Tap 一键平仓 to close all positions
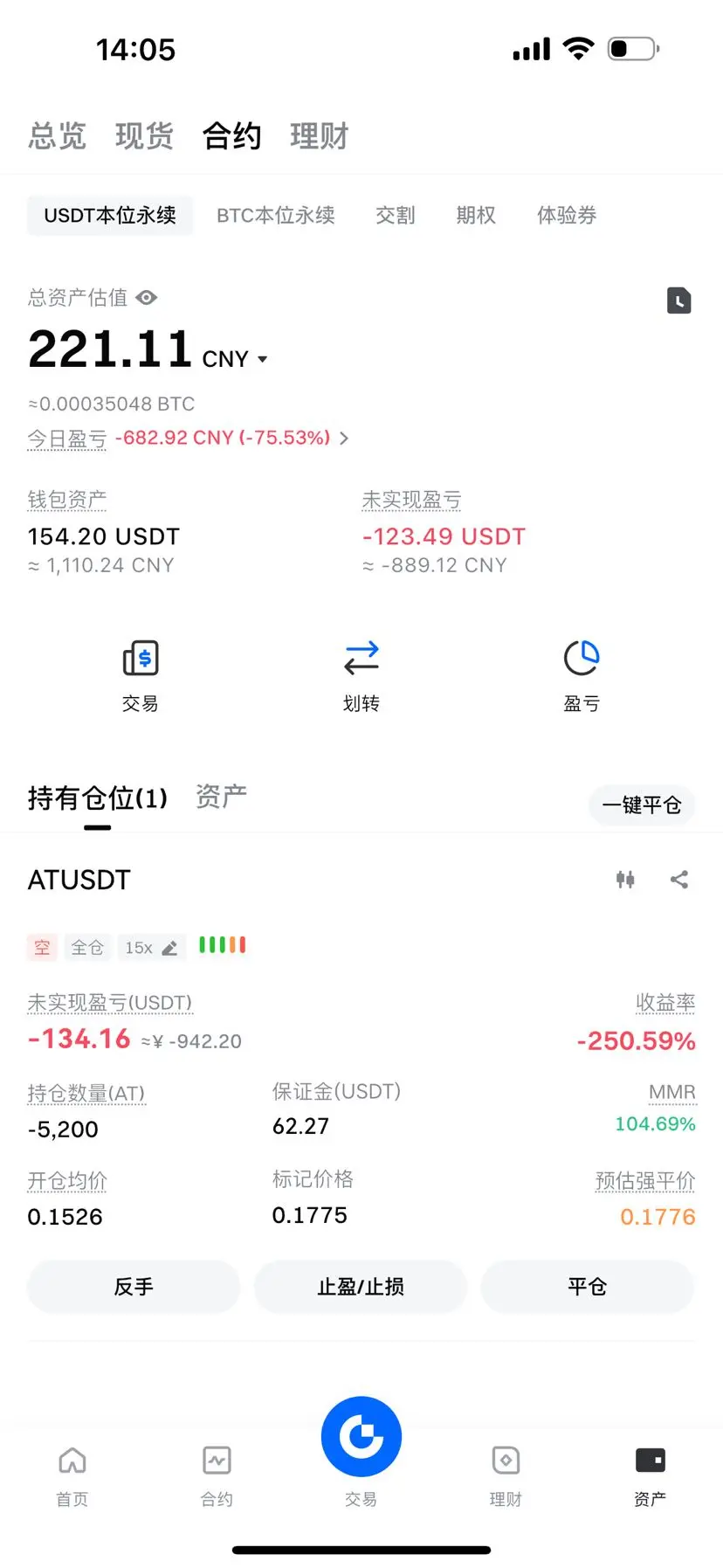 pyautogui.click(x=642, y=805)
